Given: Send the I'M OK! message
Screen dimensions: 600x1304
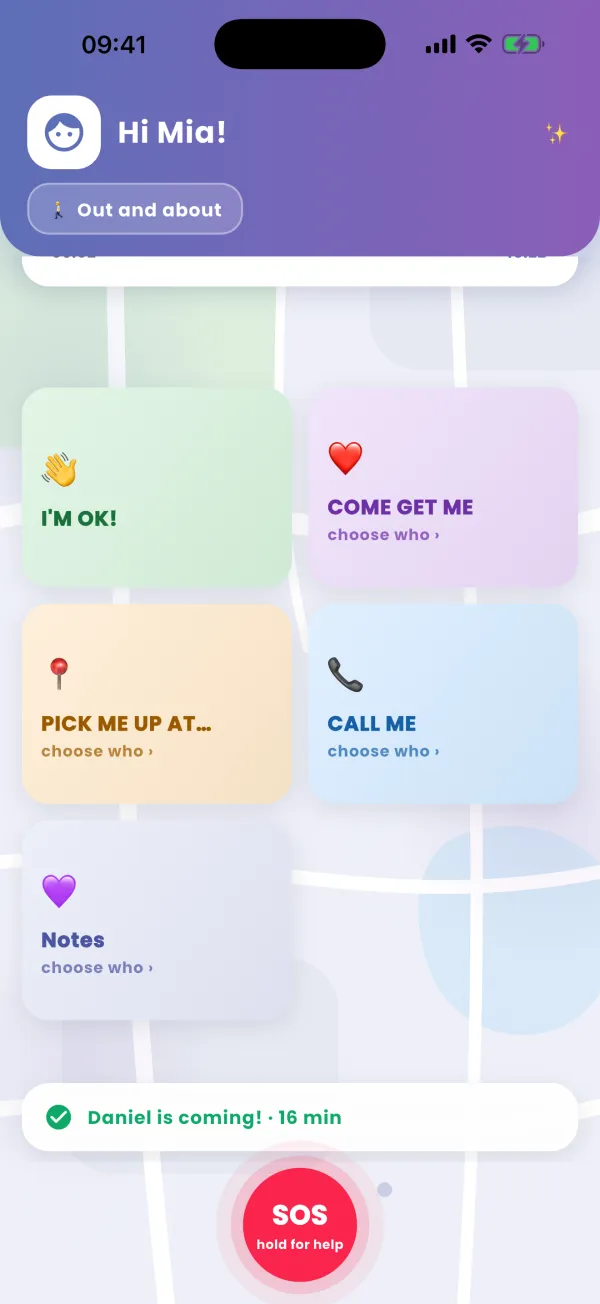Looking at the screenshot, I should click(x=157, y=487).
